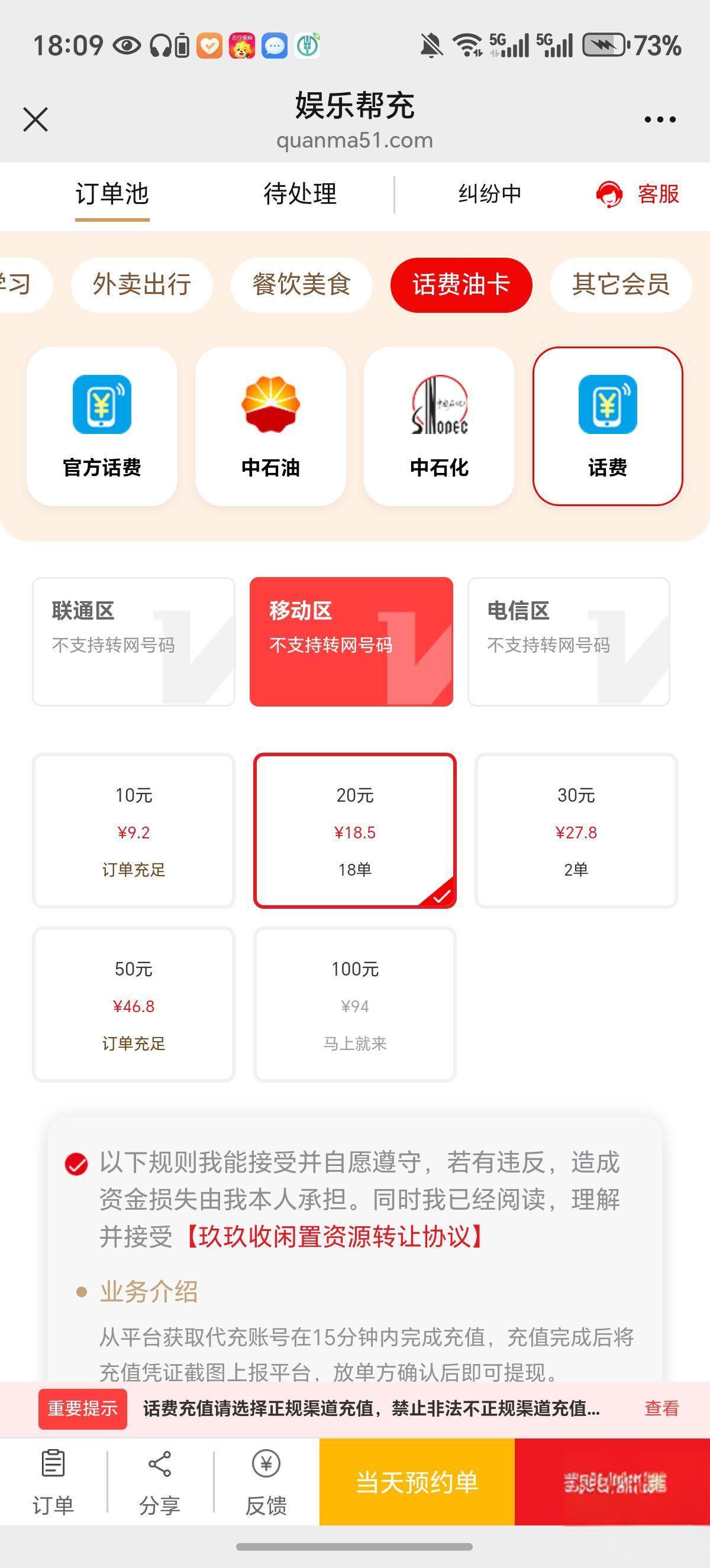Switch to 联通区 carrier zone
The height and width of the screenshot is (1568, 710).
[133, 642]
